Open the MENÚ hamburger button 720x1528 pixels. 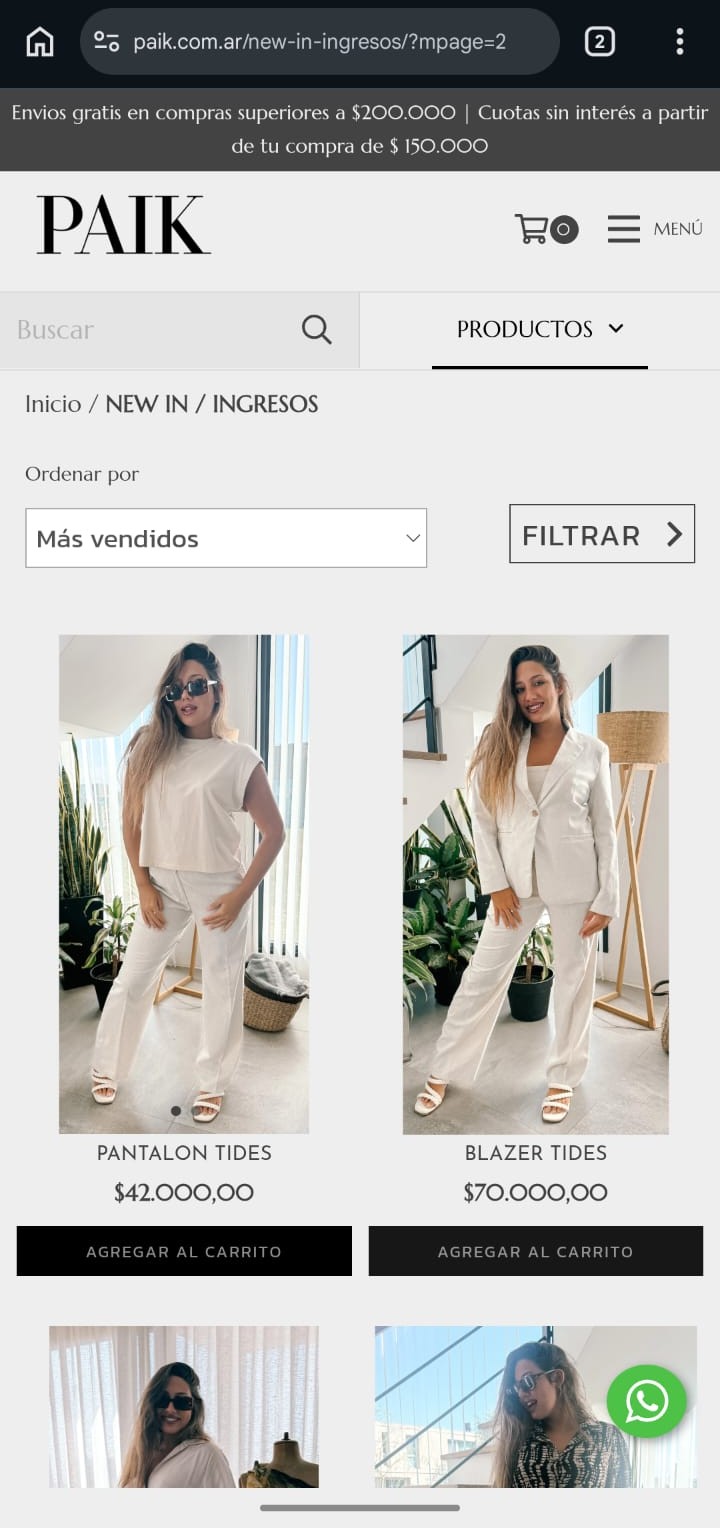coord(655,229)
